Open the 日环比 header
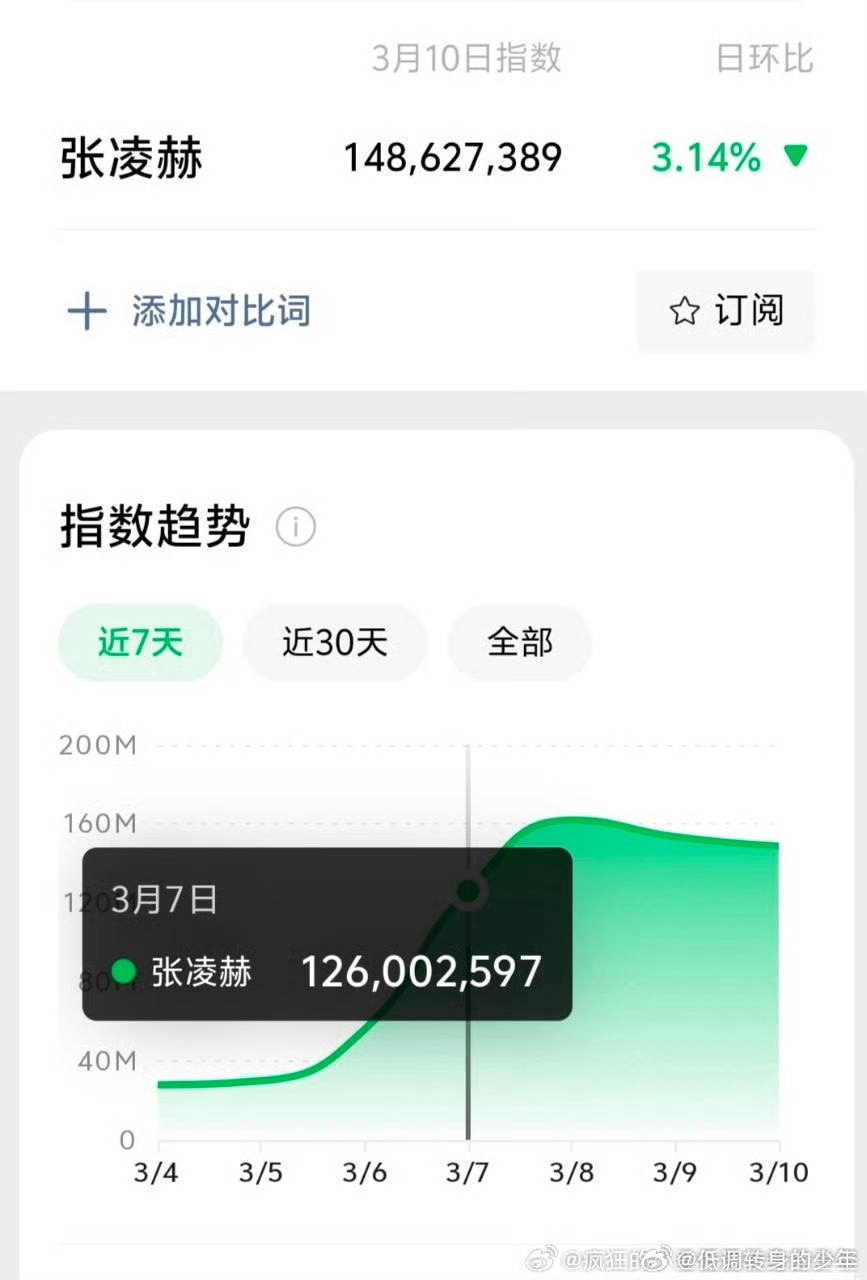The height and width of the screenshot is (1280, 867). pyautogui.click(x=763, y=58)
